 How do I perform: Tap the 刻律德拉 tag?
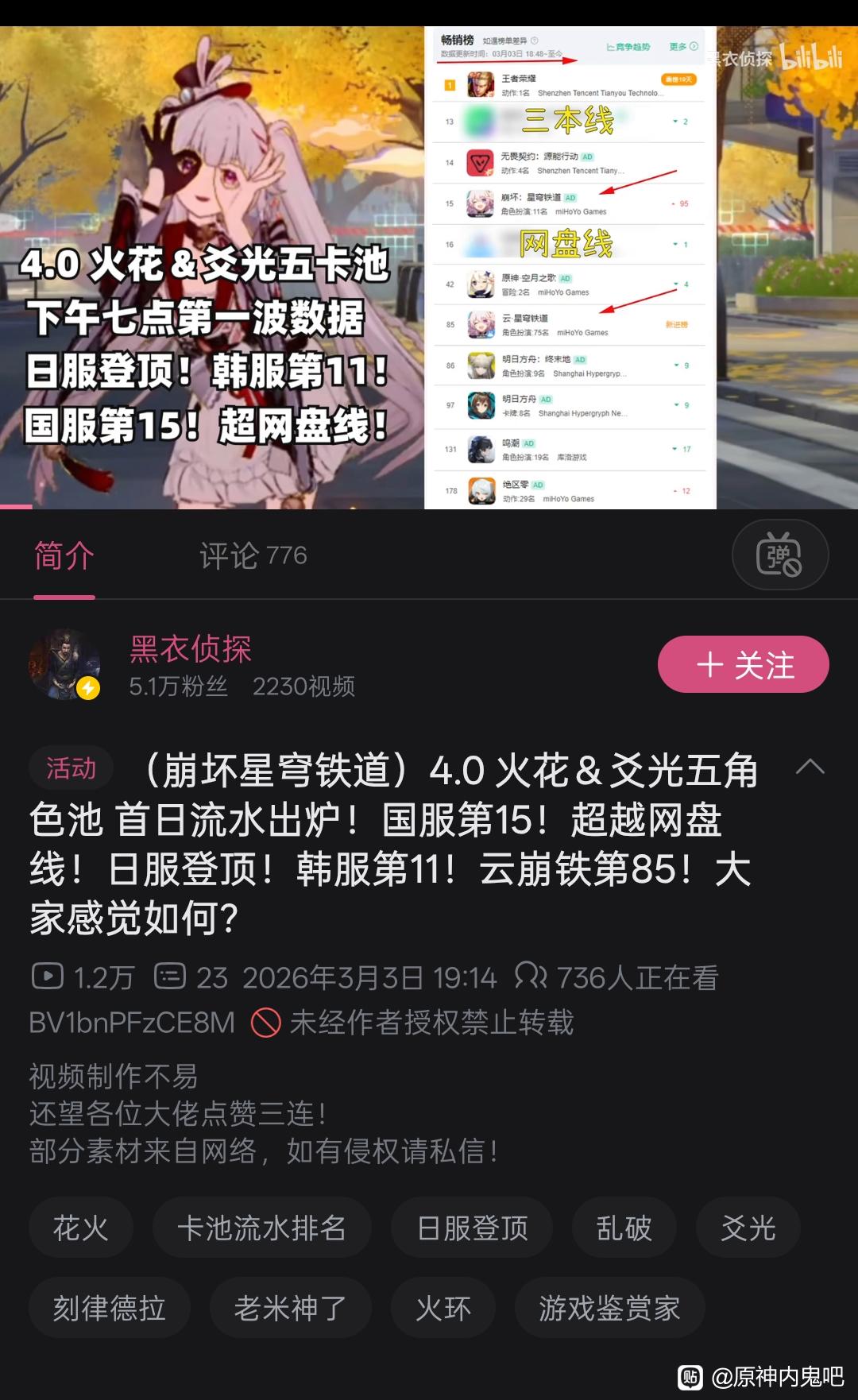coord(110,1308)
